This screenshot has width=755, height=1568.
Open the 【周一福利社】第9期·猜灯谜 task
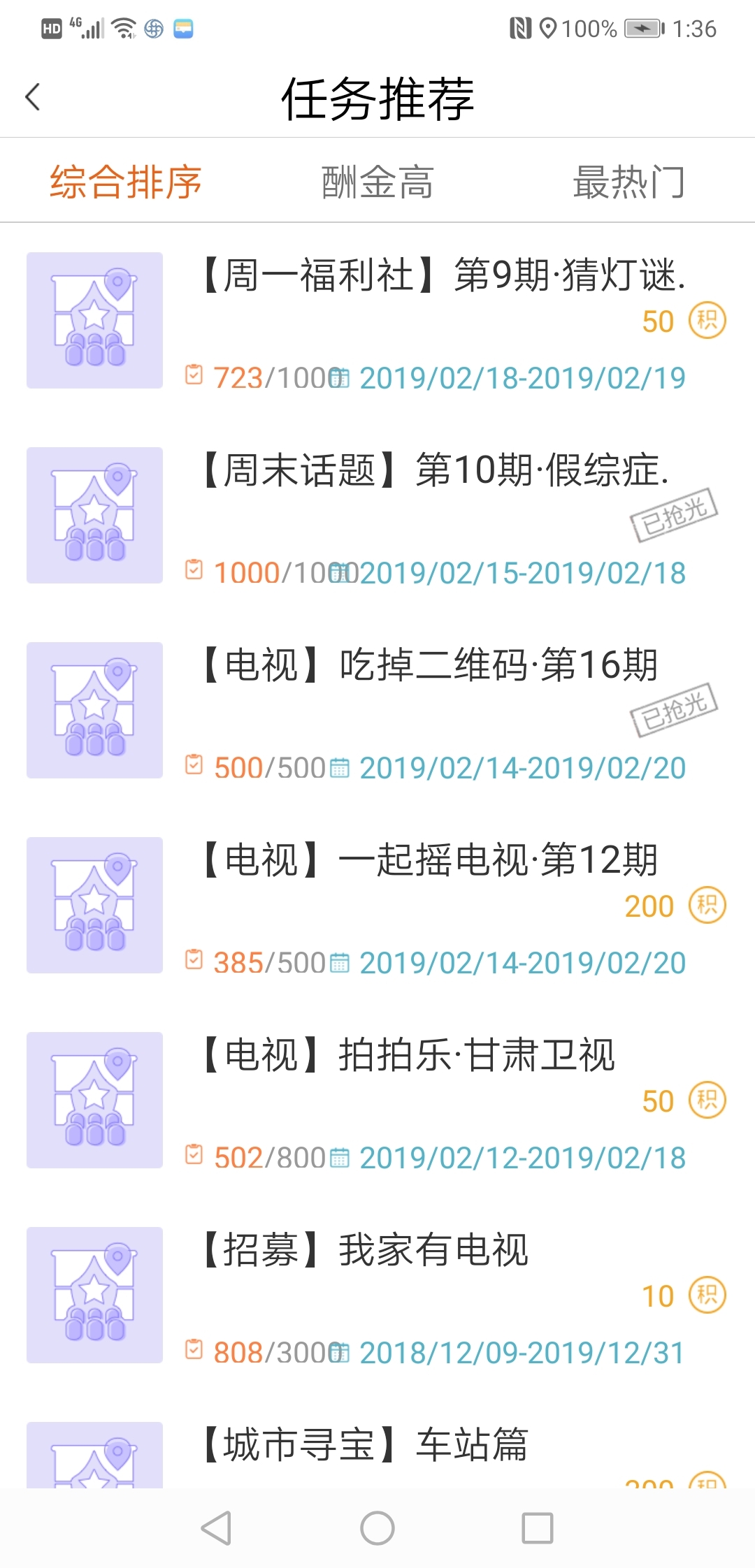click(377, 320)
